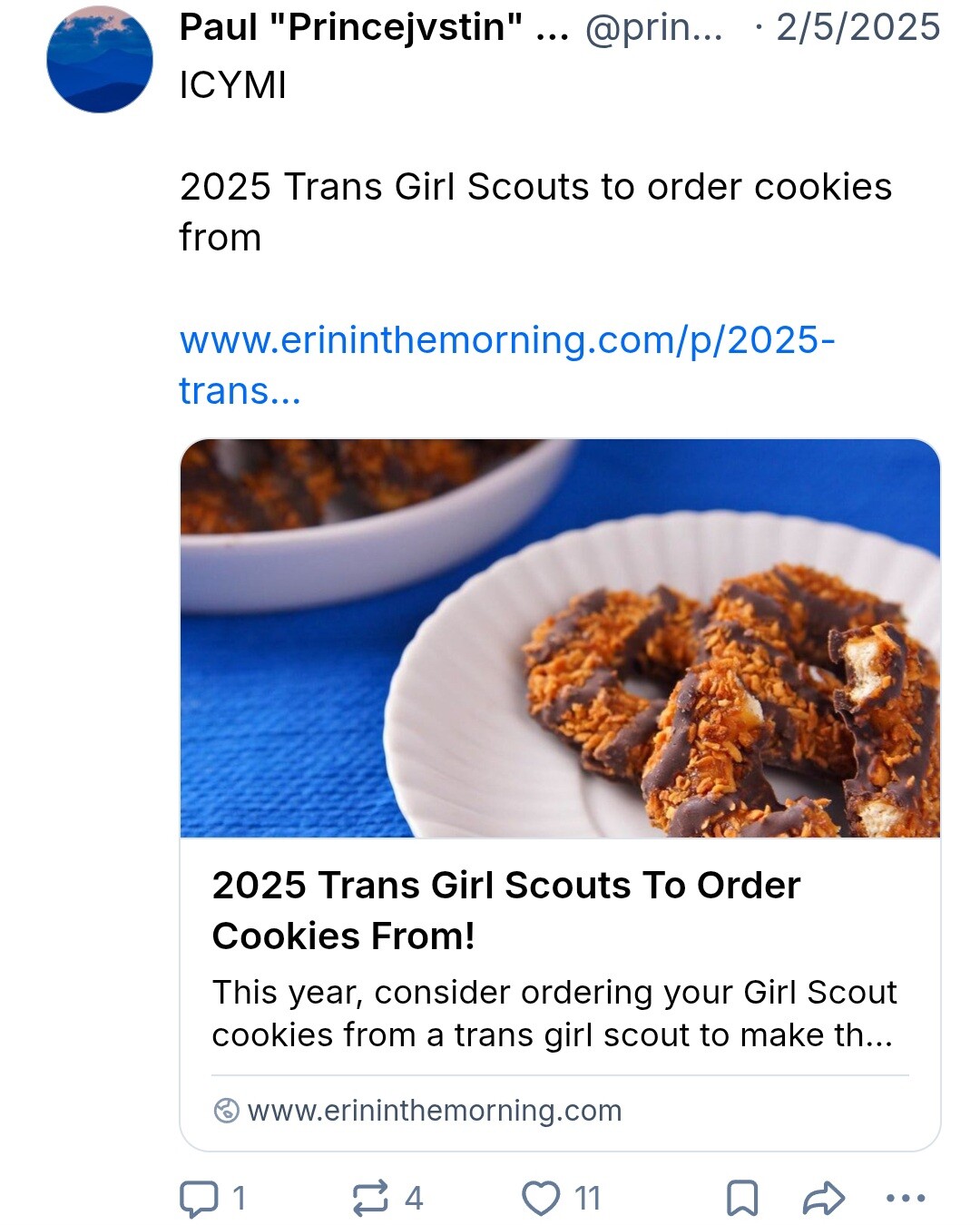Image resolution: width=980 pixels, height=1225 pixels.
Task: Share Paul's post
Action: [x=823, y=1198]
